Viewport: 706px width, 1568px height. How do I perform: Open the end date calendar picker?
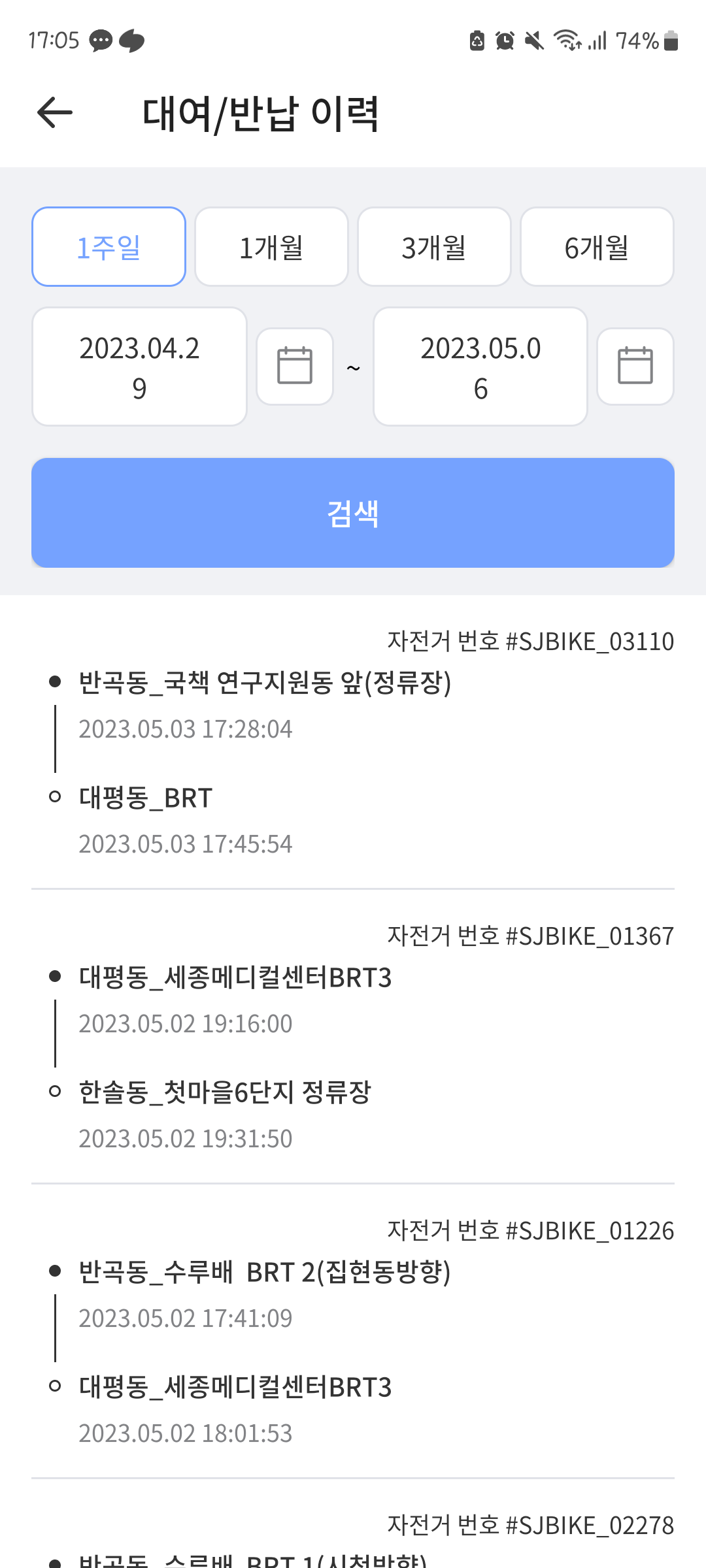point(635,367)
